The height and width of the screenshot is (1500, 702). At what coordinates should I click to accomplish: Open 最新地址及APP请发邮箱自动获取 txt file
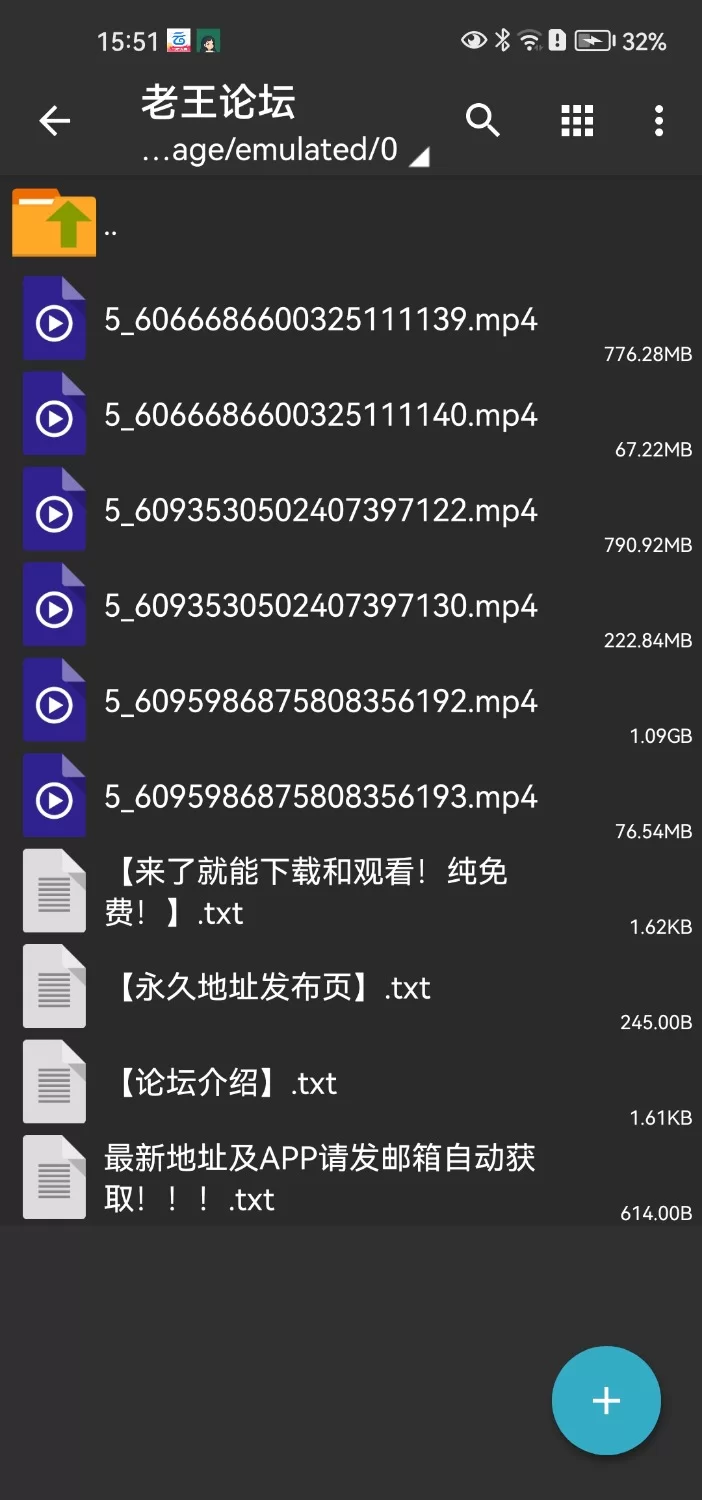[x=318, y=1178]
